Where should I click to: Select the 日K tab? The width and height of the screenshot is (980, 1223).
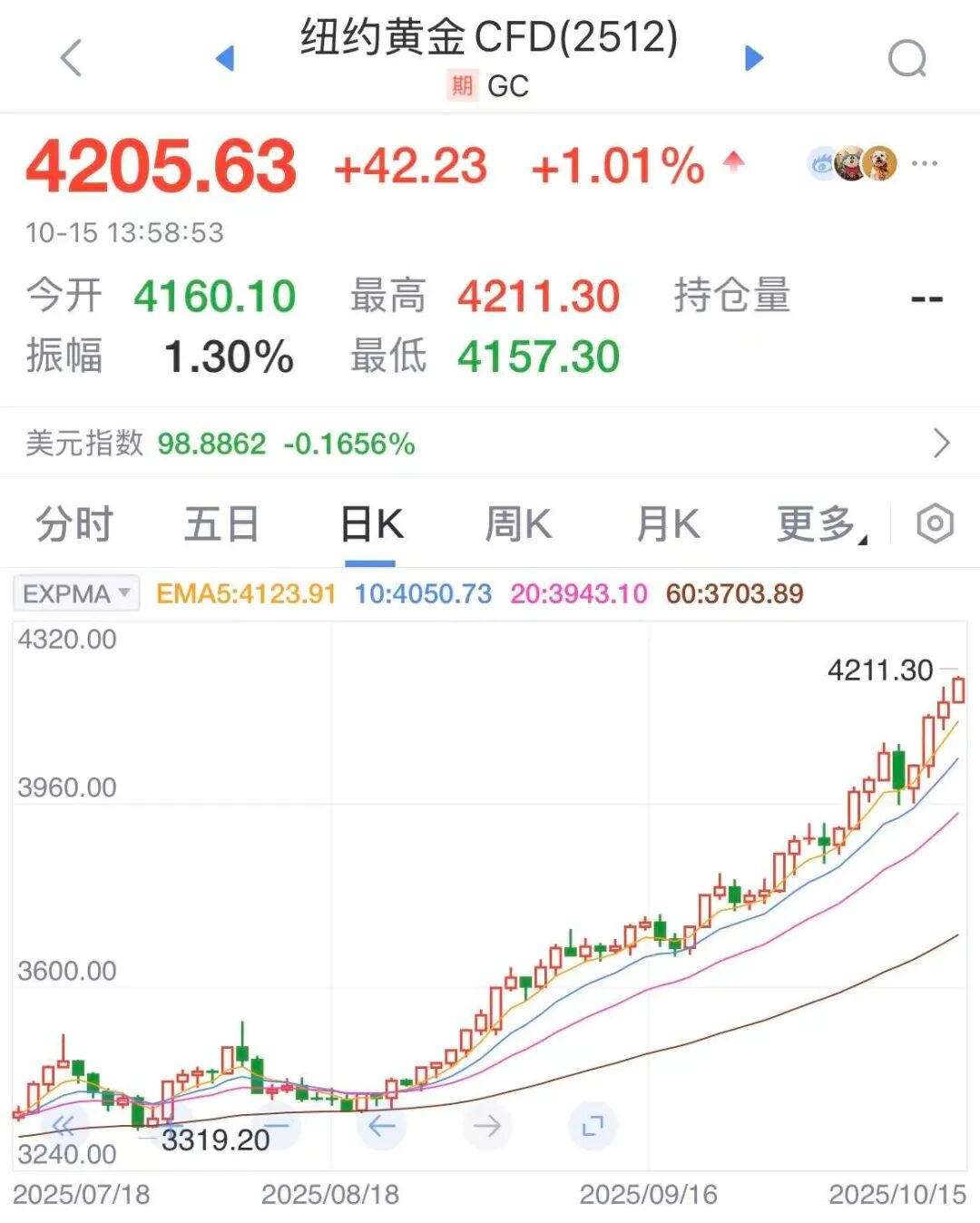371,524
